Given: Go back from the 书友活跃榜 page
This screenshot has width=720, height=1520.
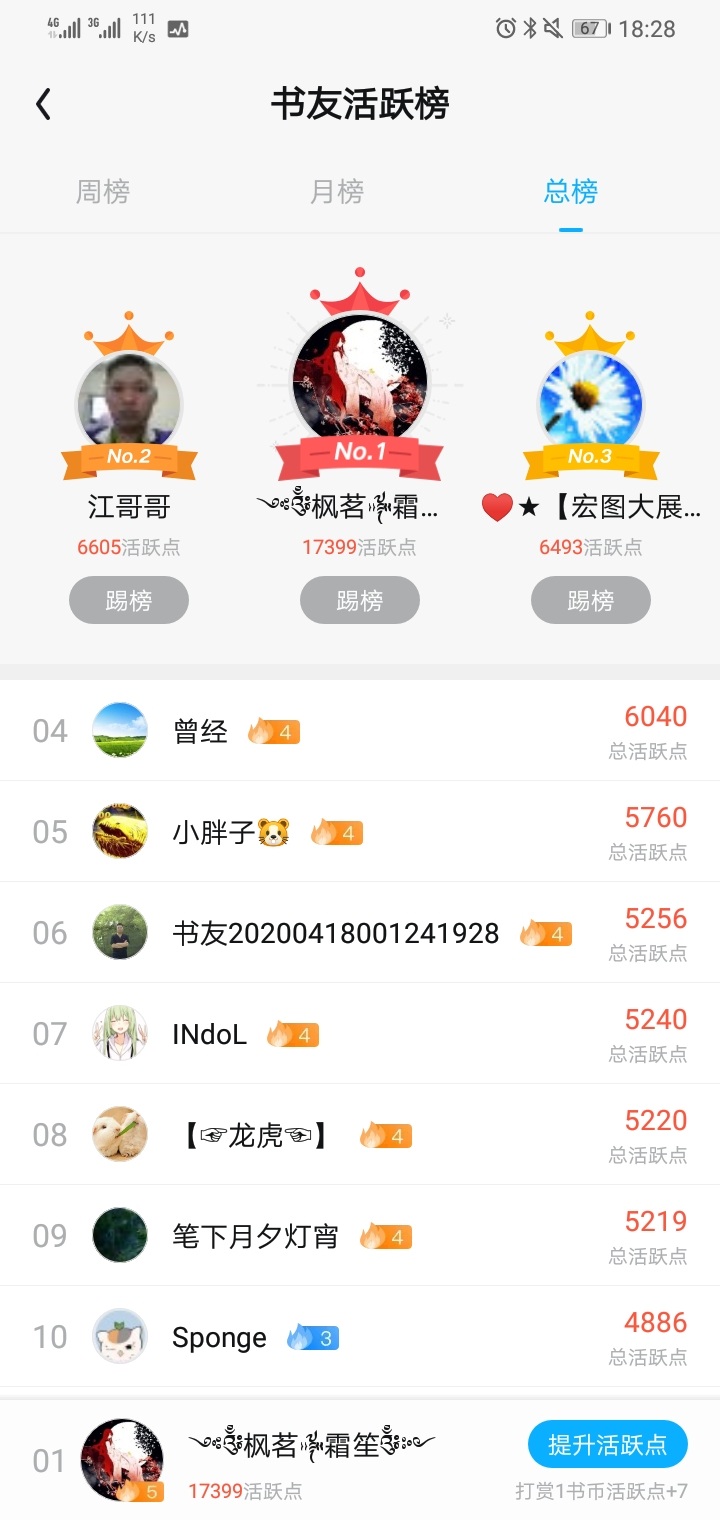Looking at the screenshot, I should coord(43,105).
